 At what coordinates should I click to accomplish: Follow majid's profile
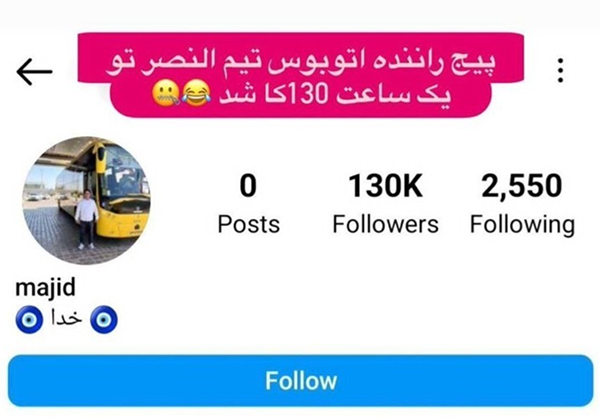coord(300,380)
